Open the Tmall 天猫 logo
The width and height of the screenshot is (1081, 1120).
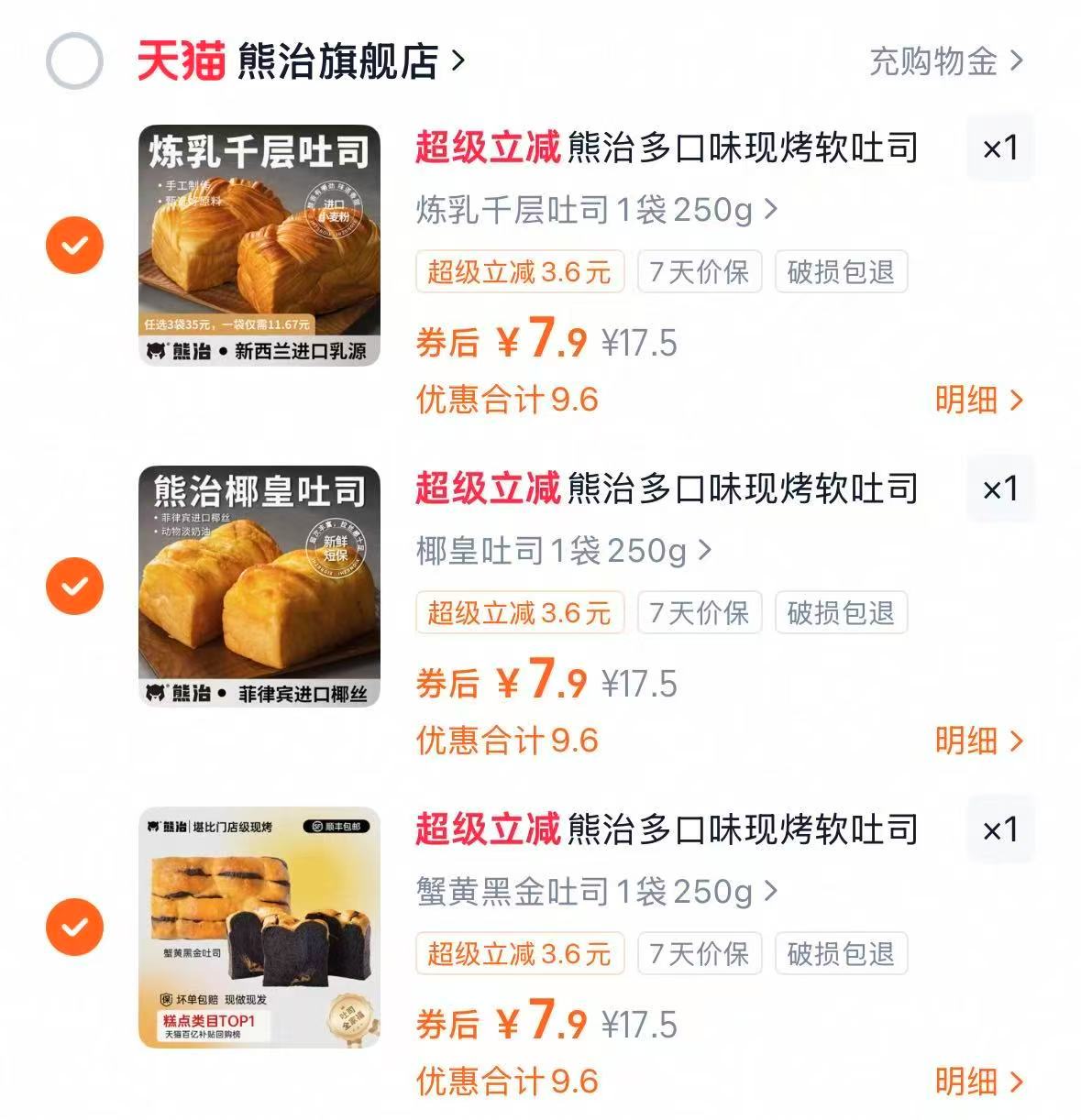click(180, 60)
